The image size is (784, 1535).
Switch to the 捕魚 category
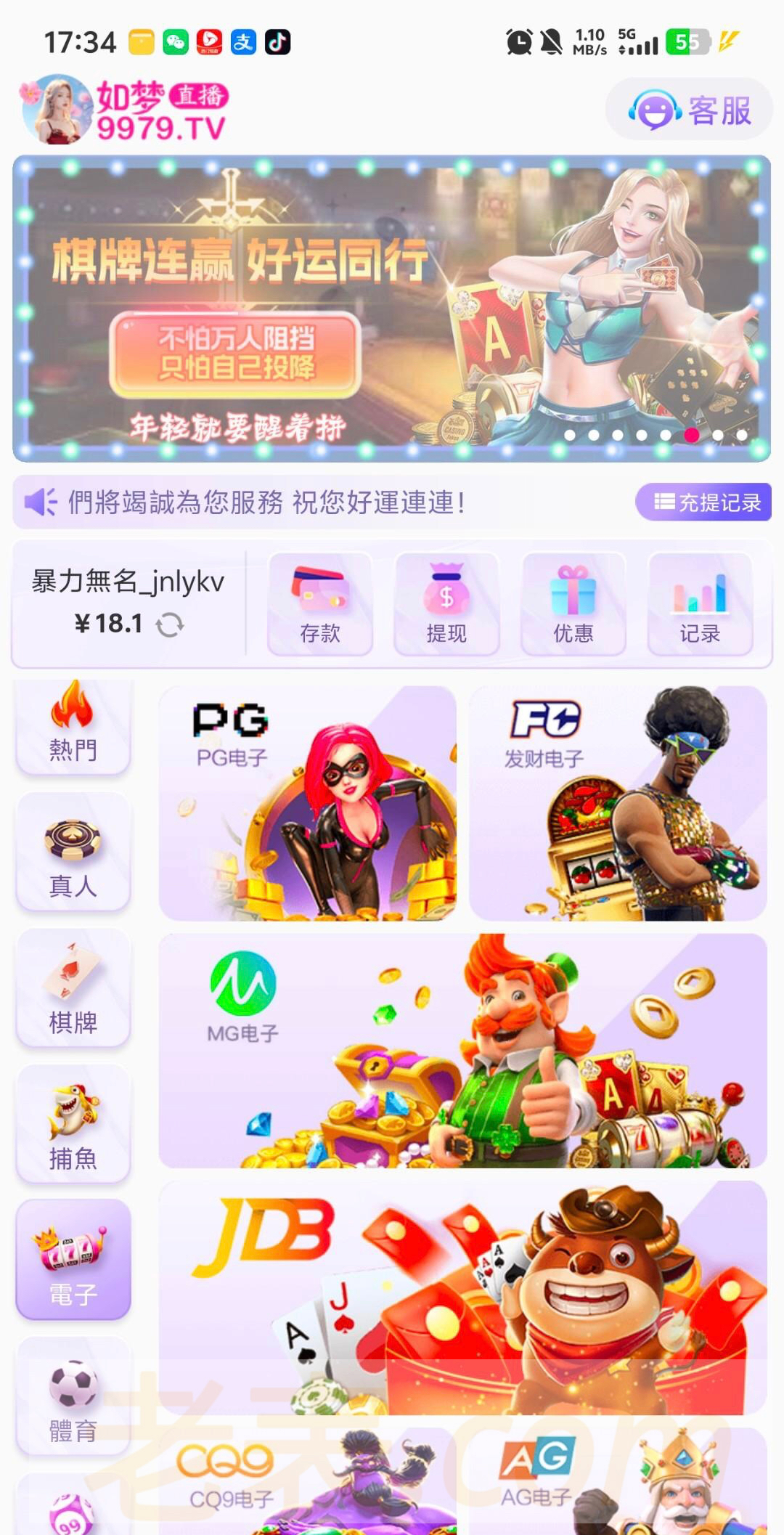[73, 1124]
